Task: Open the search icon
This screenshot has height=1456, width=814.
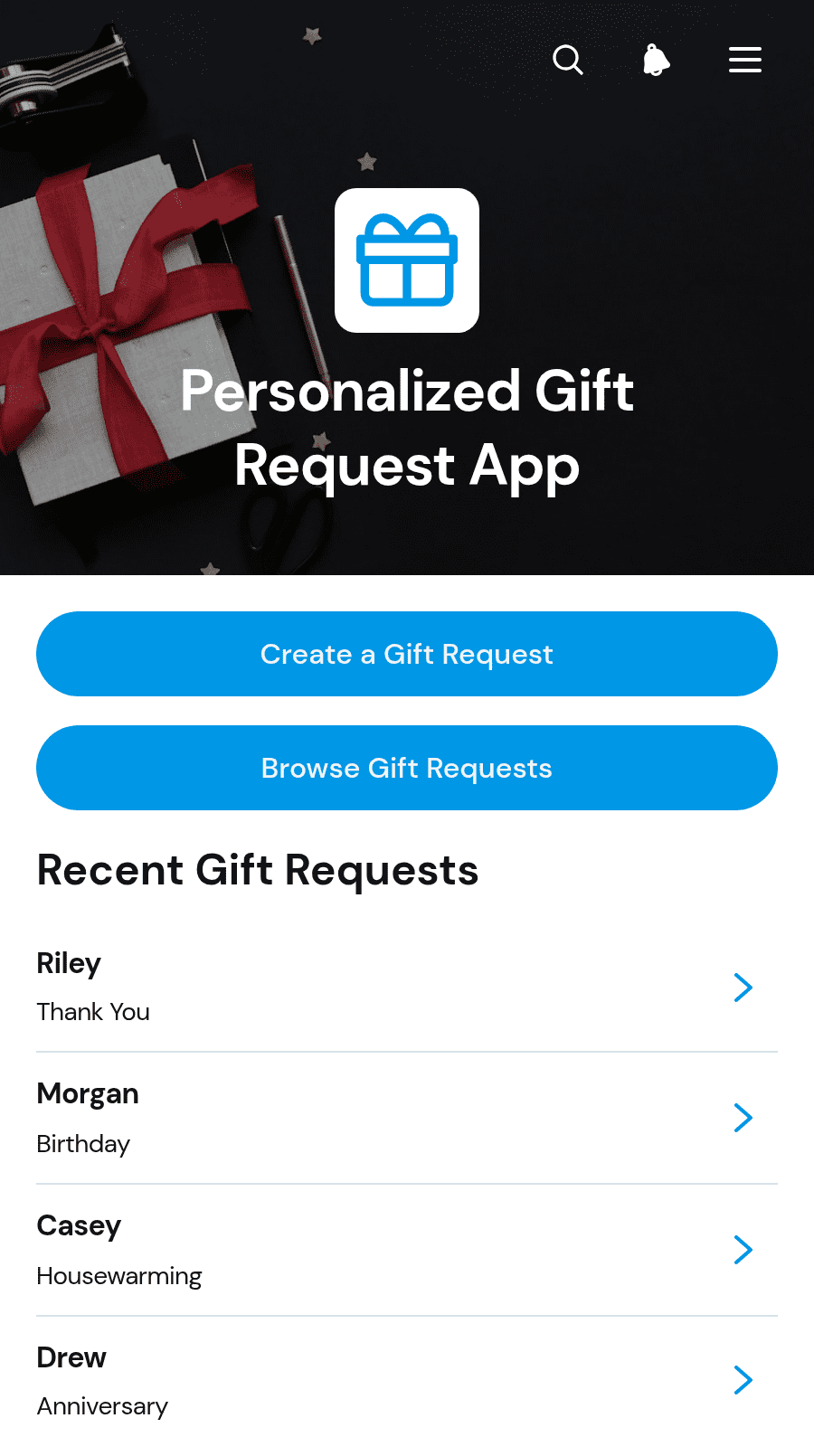Action: [x=568, y=61]
